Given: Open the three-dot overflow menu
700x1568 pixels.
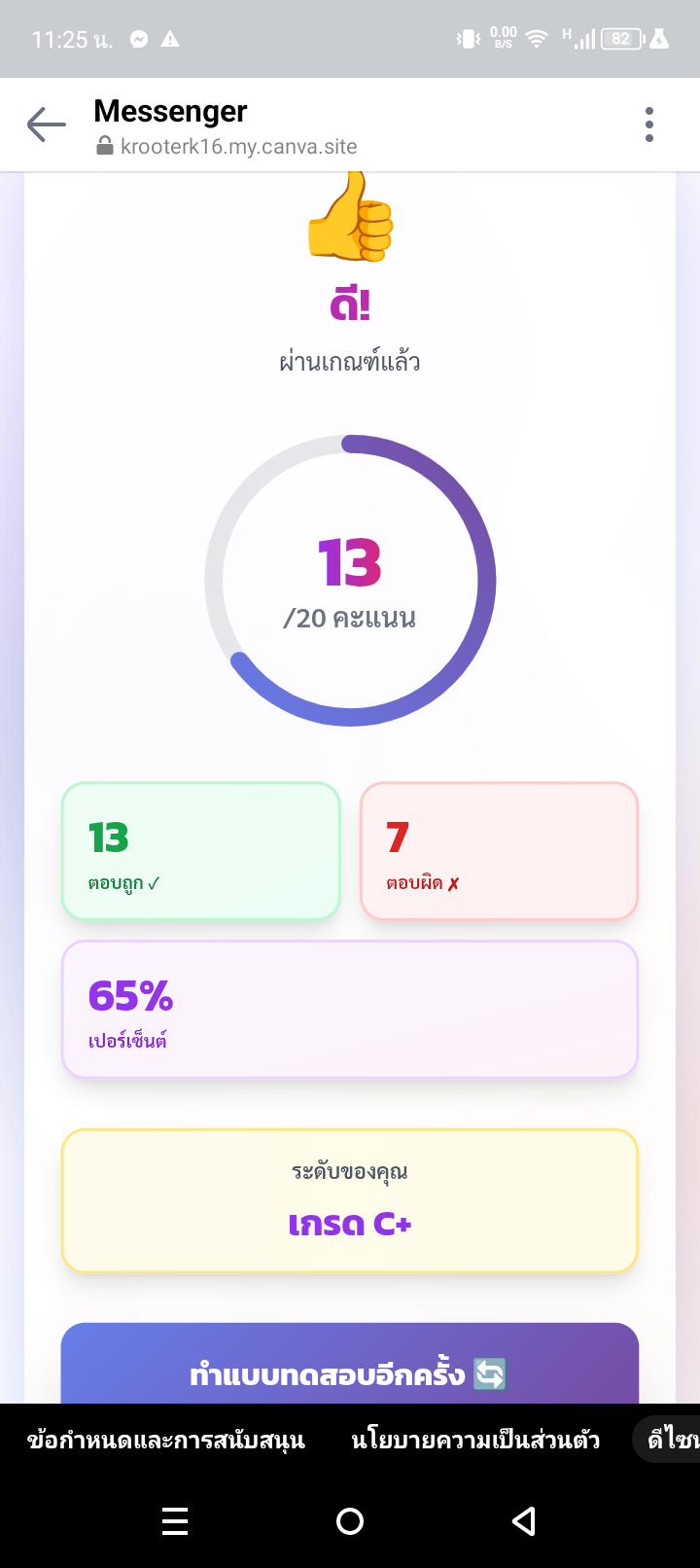Looking at the screenshot, I should 648,125.
